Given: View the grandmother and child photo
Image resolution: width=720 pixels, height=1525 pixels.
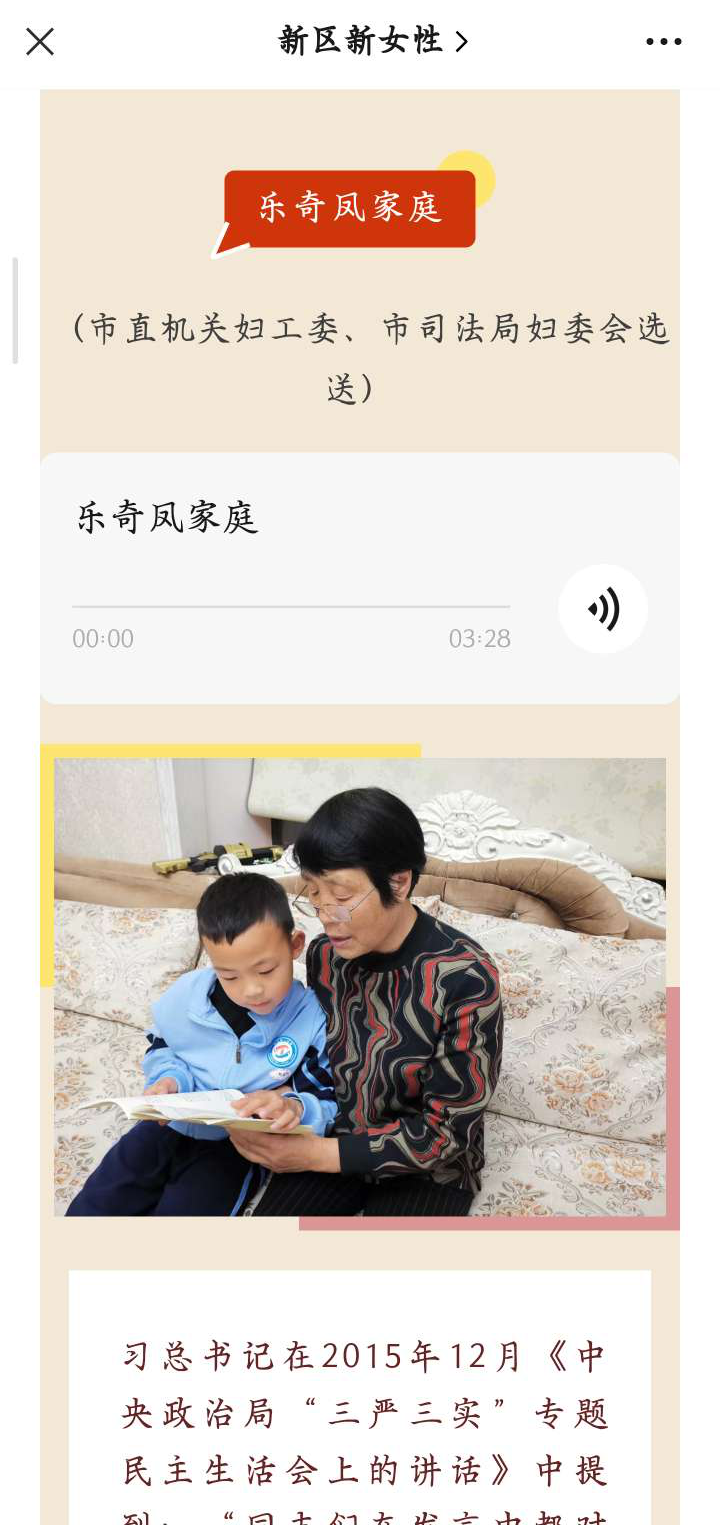Looking at the screenshot, I should (360, 987).
